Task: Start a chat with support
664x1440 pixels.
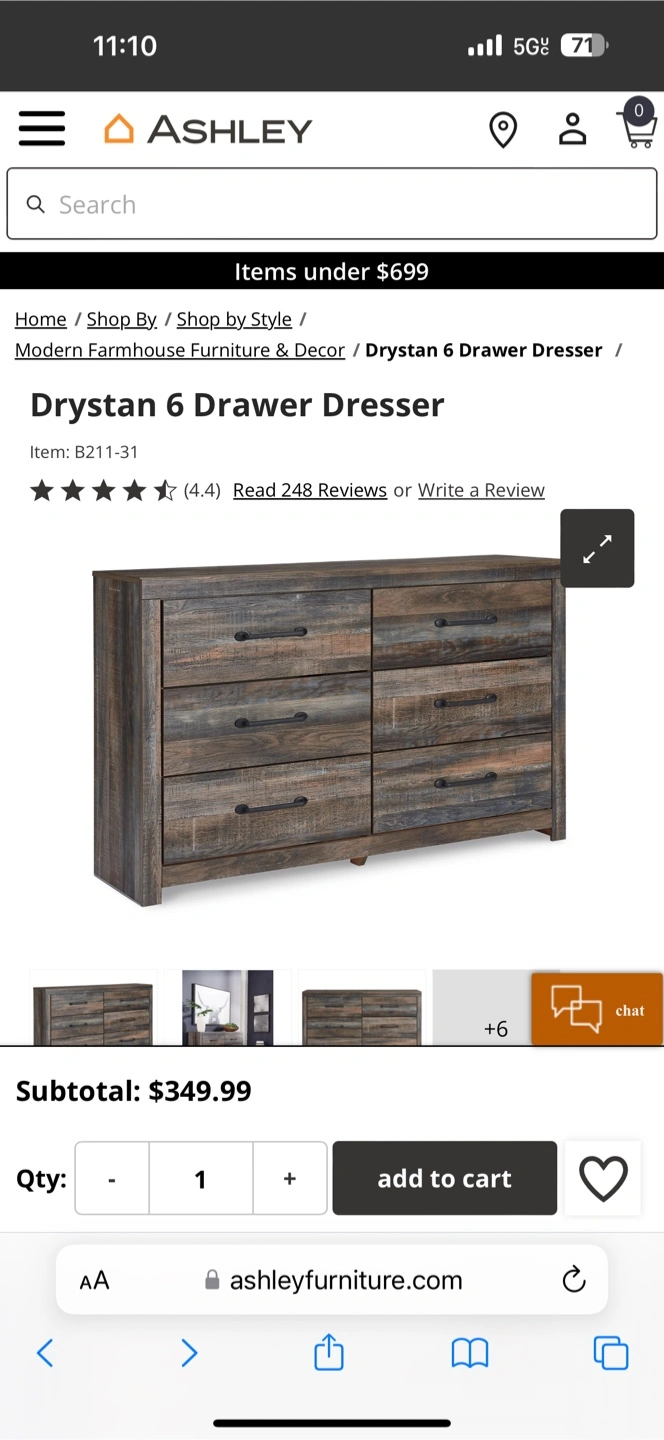Action: pyautogui.click(x=597, y=1009)
